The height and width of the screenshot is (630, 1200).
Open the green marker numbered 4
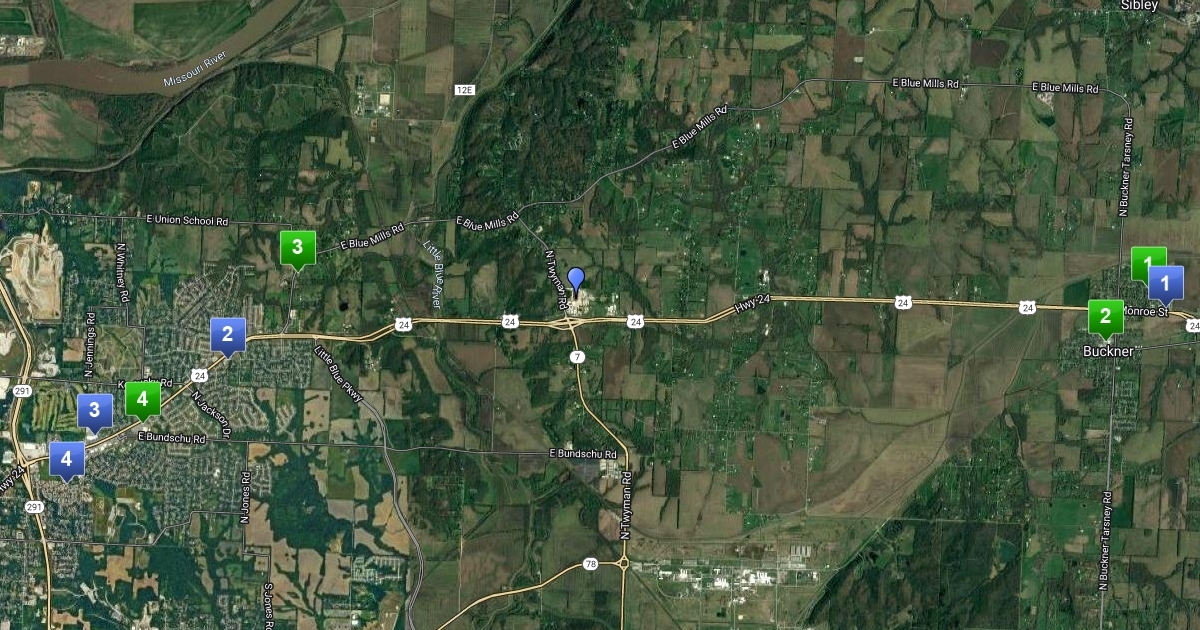tap(143, 399)
